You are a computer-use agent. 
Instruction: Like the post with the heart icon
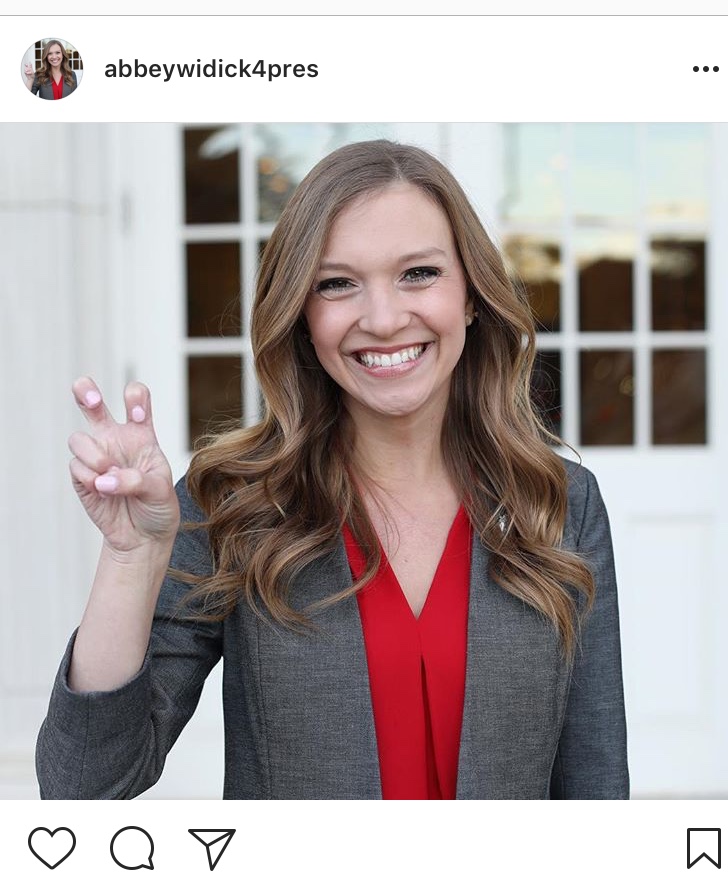(52, 848)
